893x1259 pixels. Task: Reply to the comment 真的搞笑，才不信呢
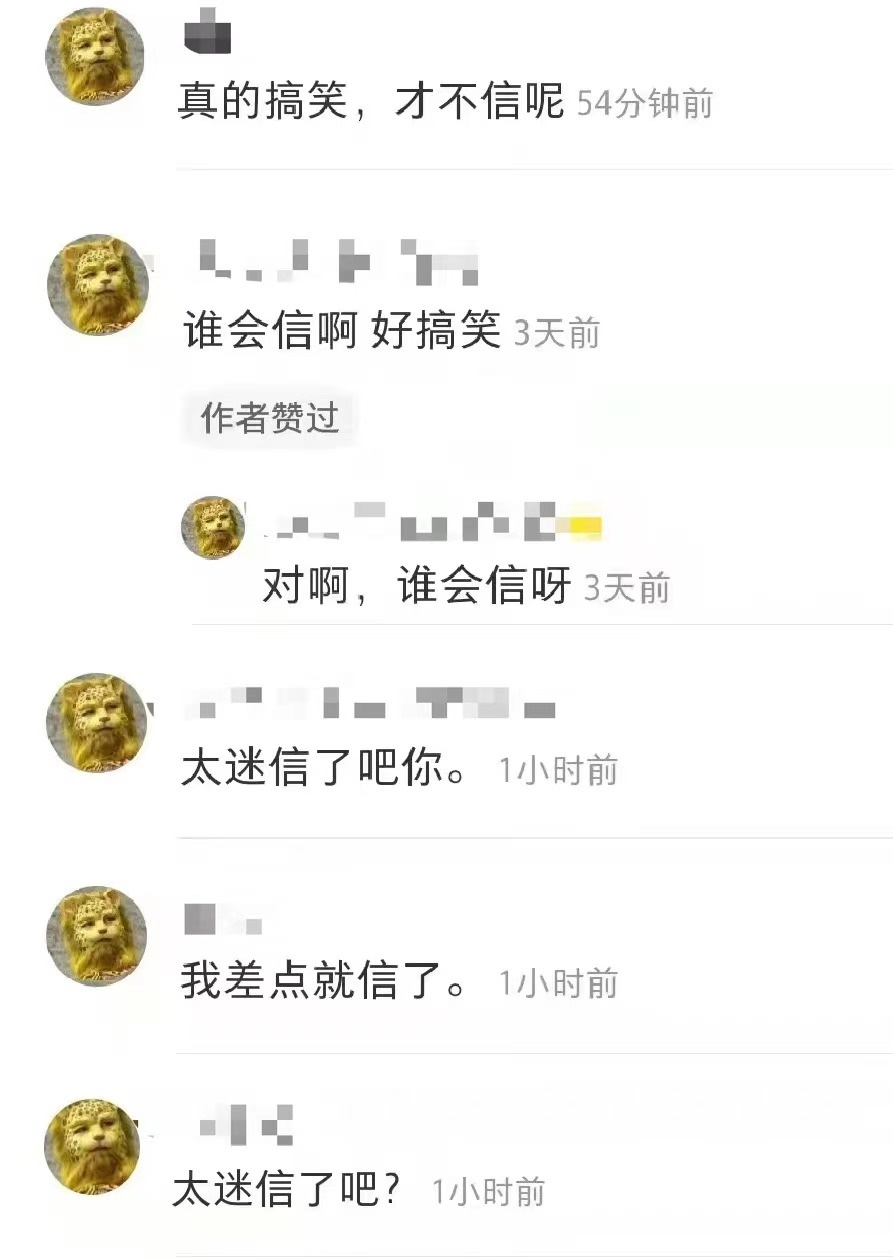pyautogui.click(x=371, y=102)
